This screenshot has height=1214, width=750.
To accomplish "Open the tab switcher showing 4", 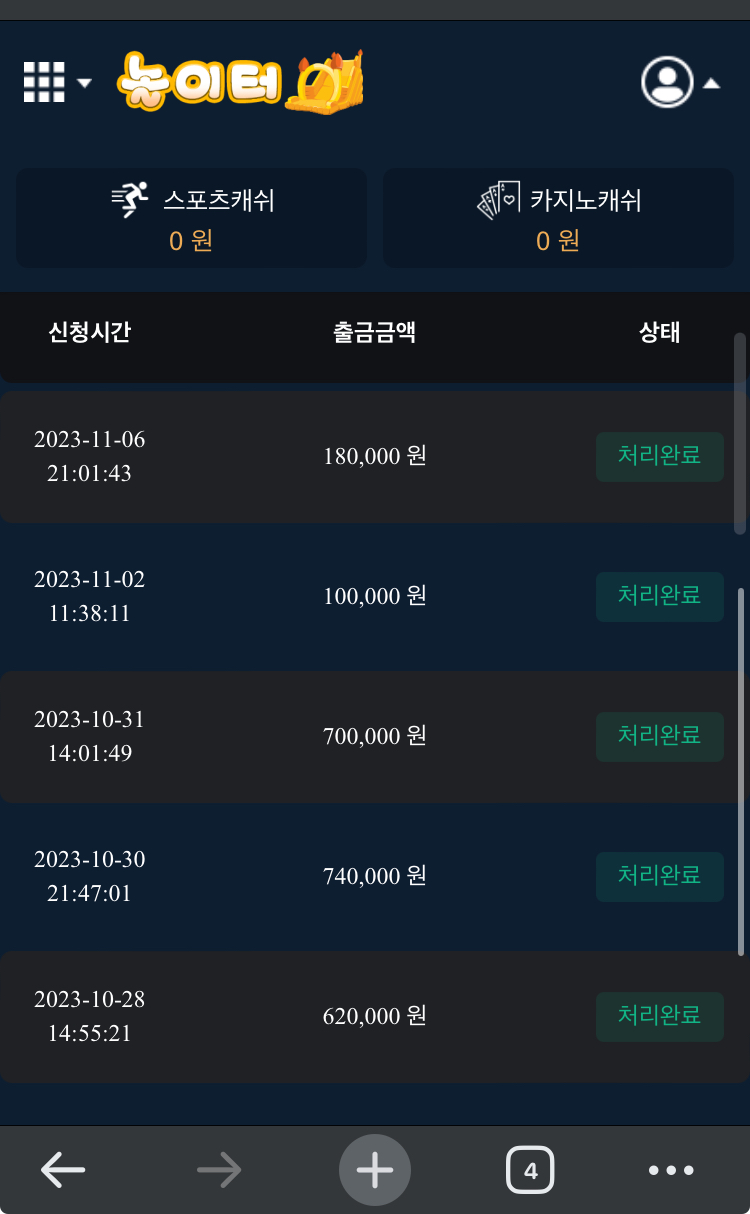I will click(x=530, y=1169).
